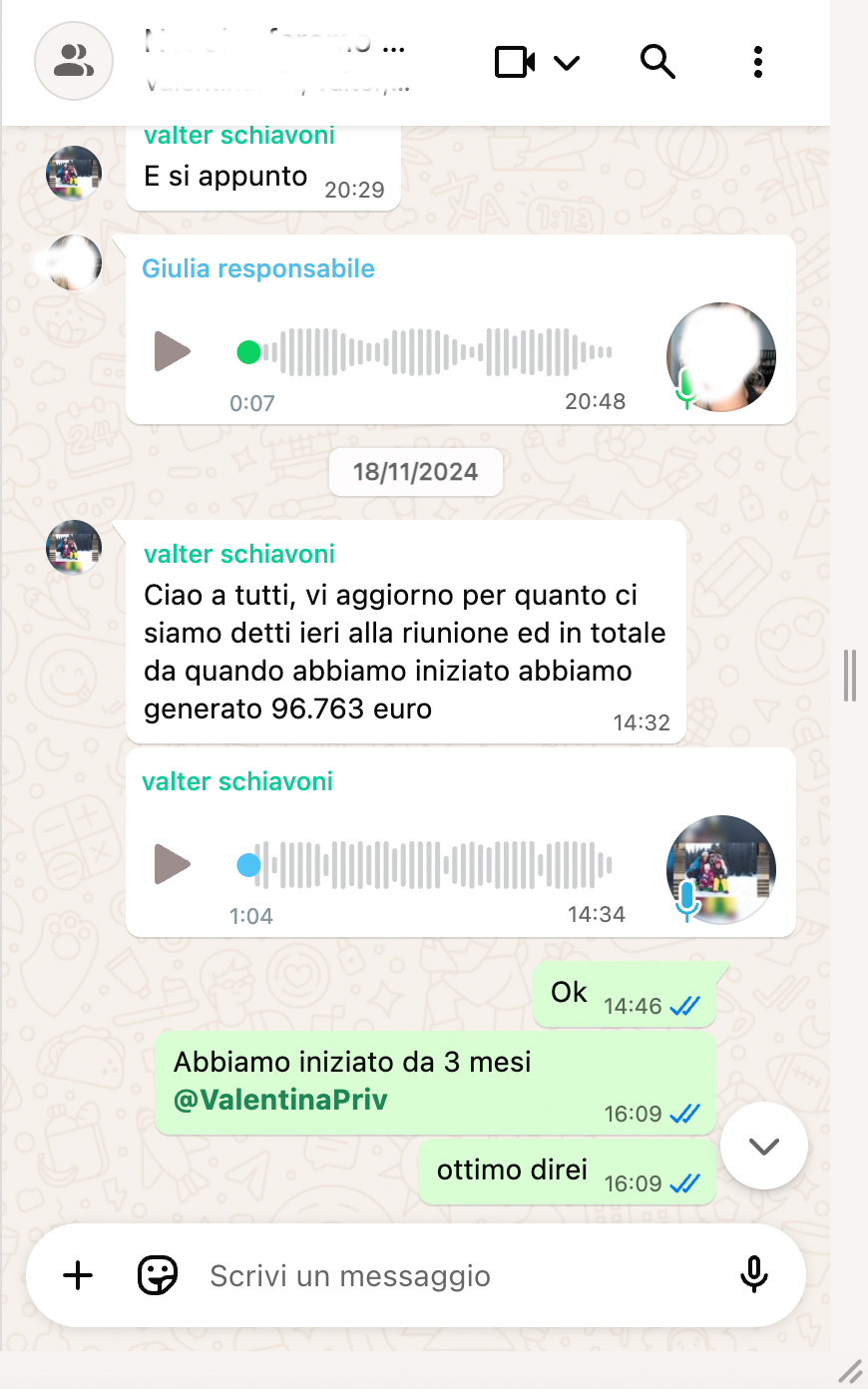Tap sender name above the 96.763 euro message

point(239,554)
